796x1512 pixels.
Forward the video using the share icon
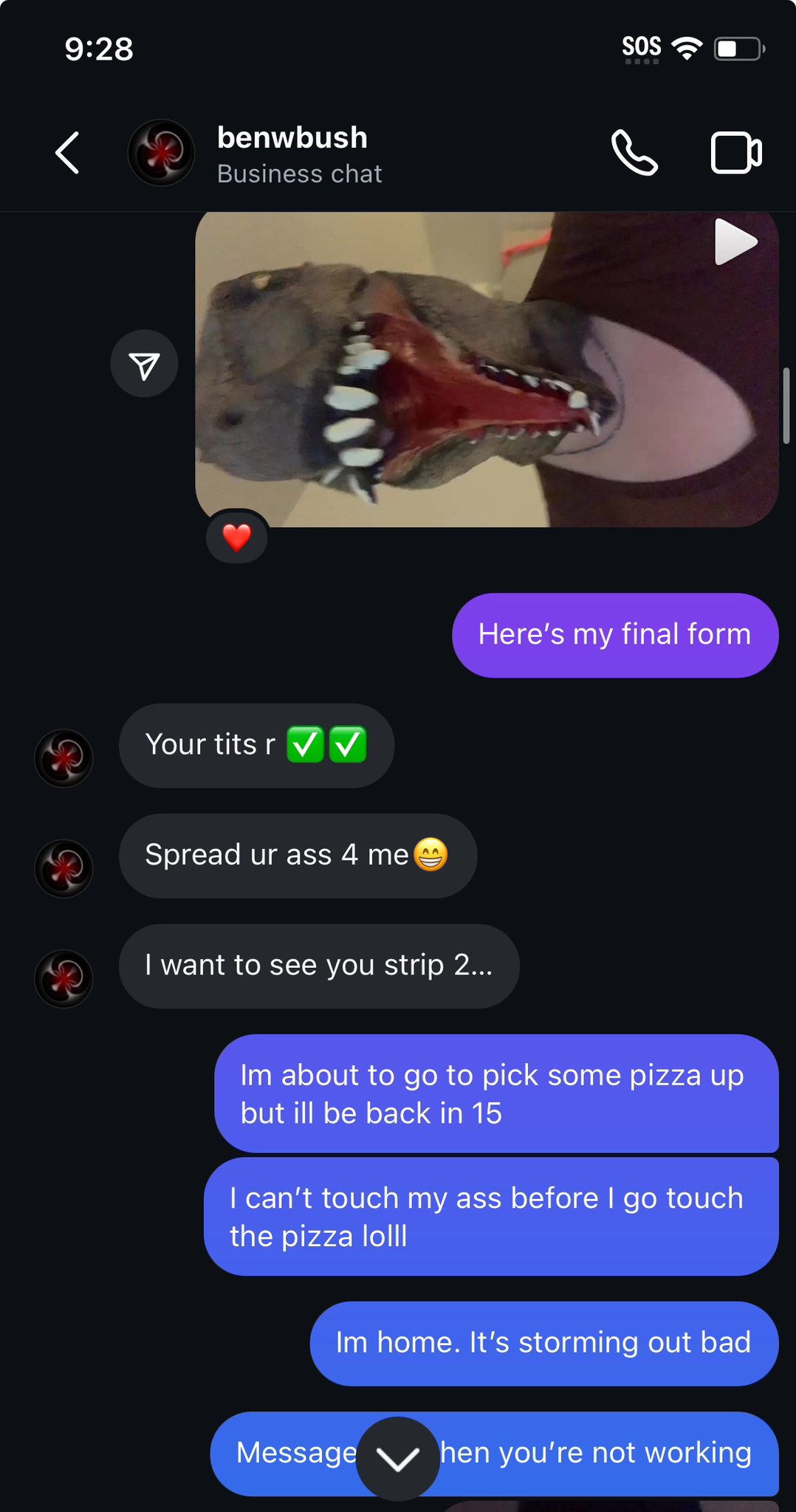[x=144, y=364]
